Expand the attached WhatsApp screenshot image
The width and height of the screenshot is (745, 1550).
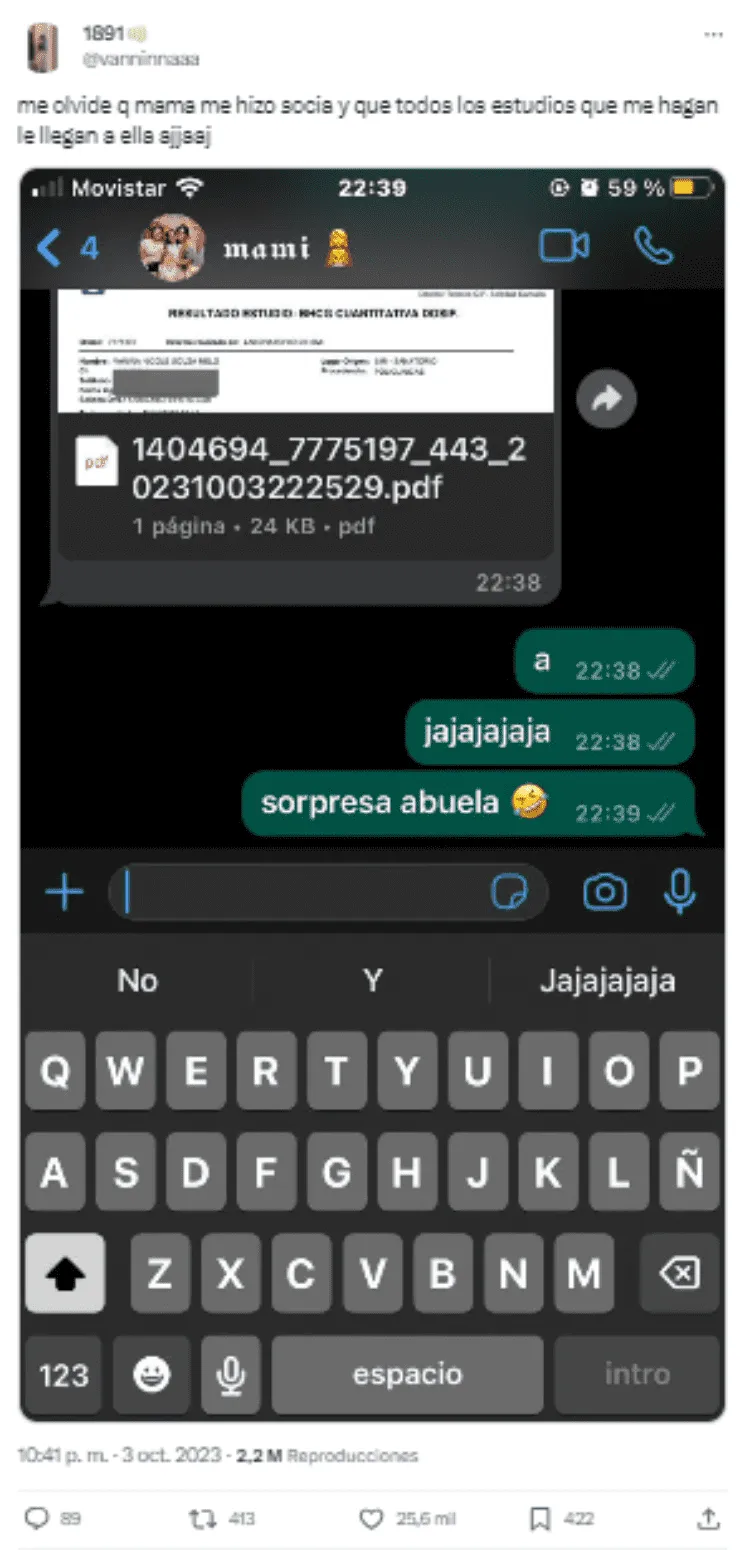click(x=372, y=795)
